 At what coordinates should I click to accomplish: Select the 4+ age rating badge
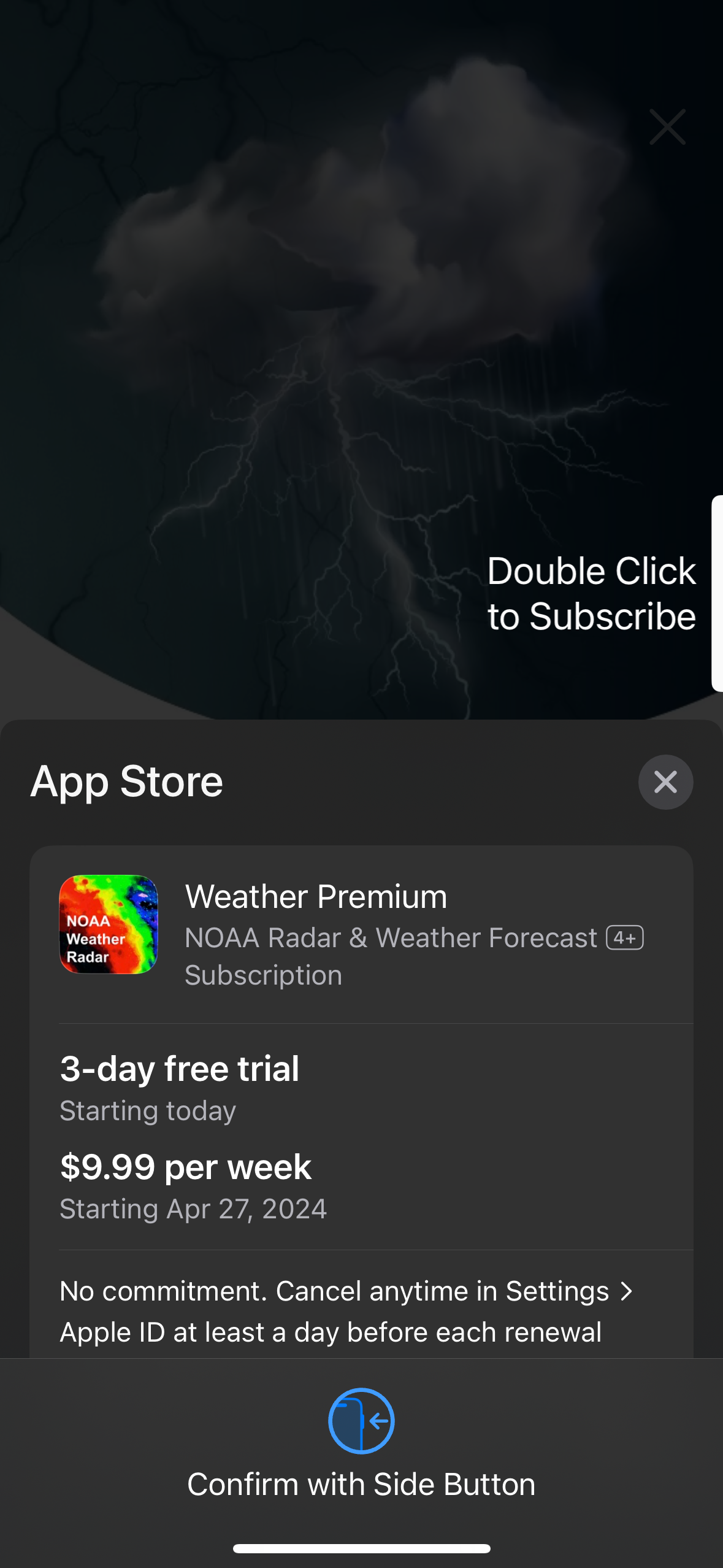tap(626, 937)
